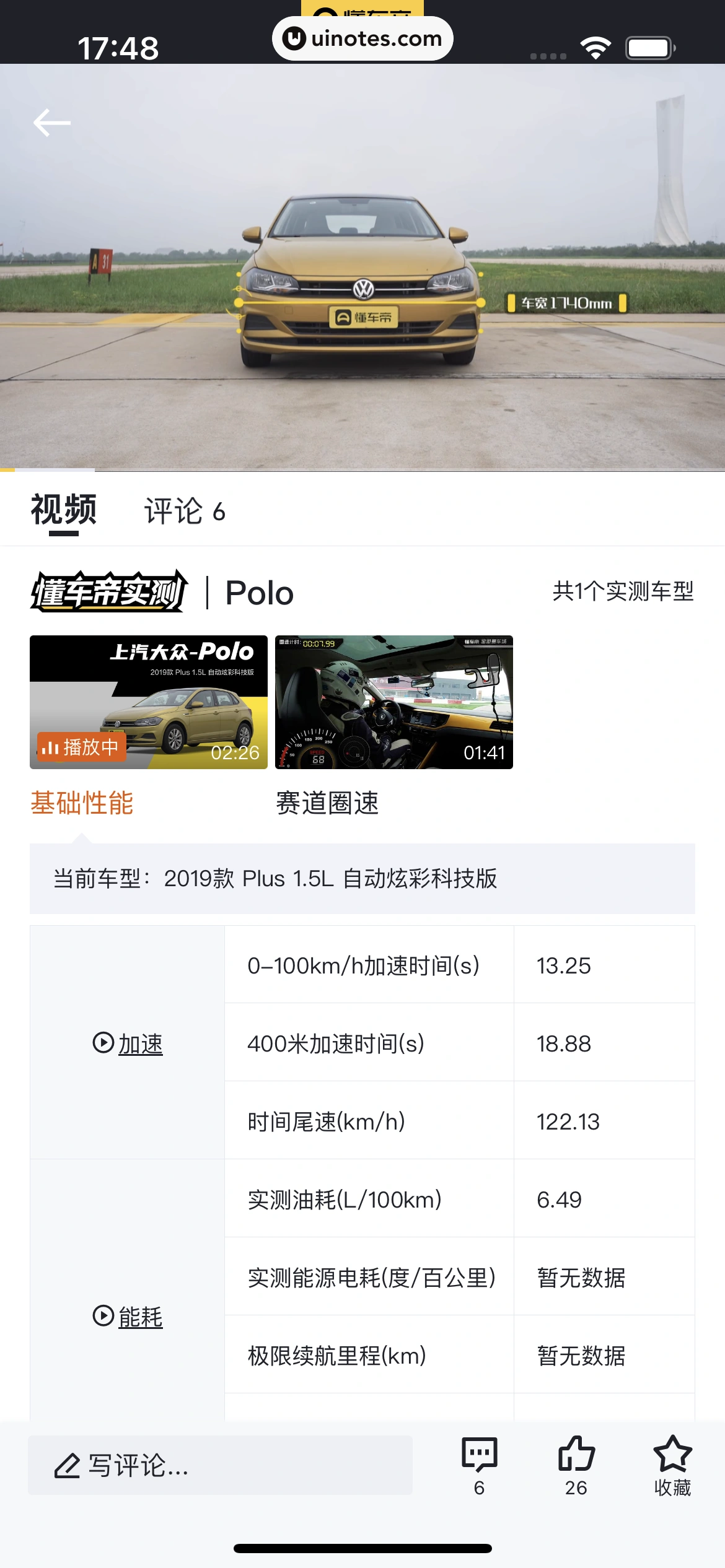This screenshot has width=725, height=1568.
Task: Open the 02:26 上汽大众-Polo video thumbnail
Action: coord(149,702)
